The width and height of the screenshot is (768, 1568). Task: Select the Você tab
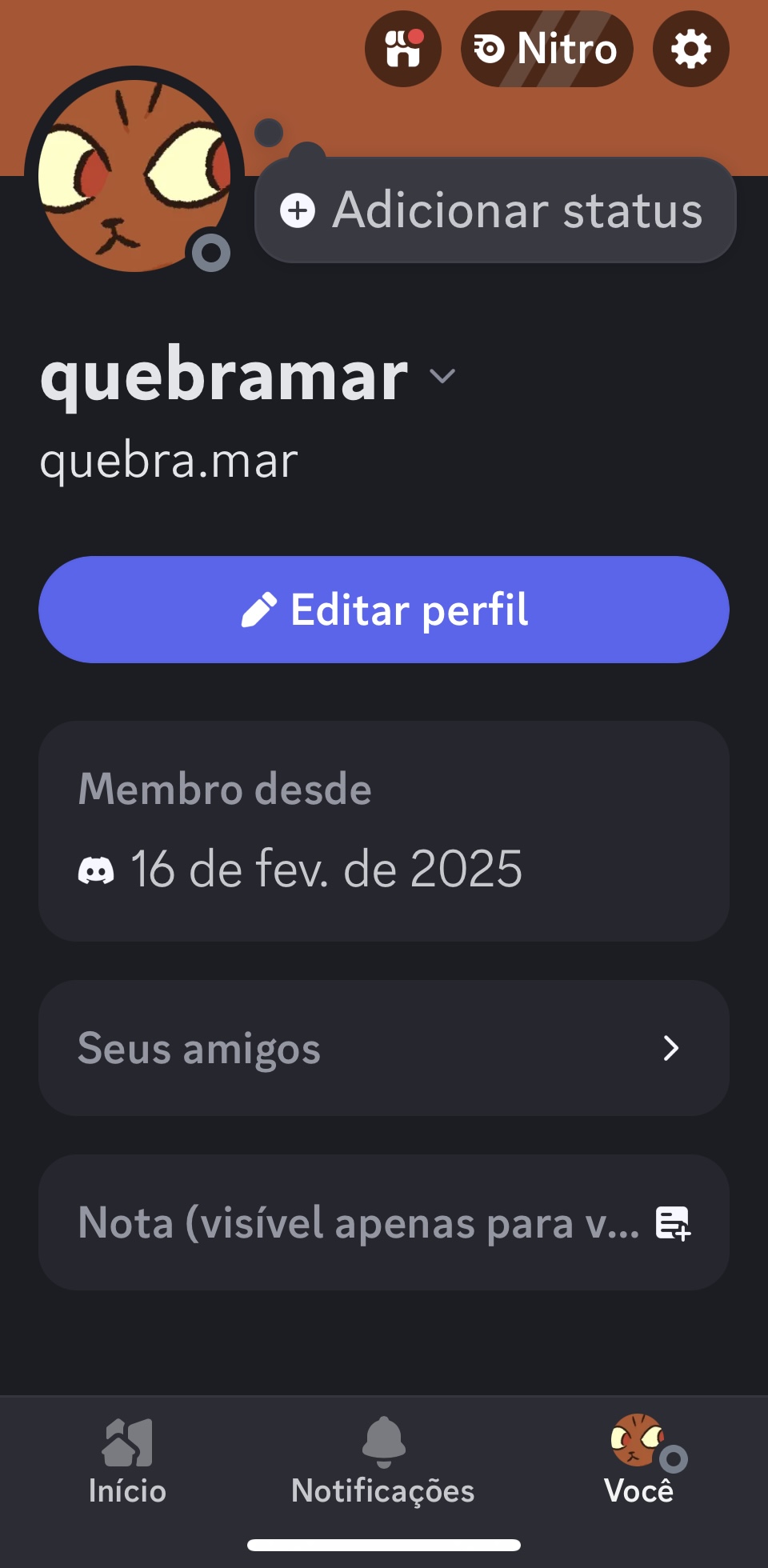[x=640, y=1462]
